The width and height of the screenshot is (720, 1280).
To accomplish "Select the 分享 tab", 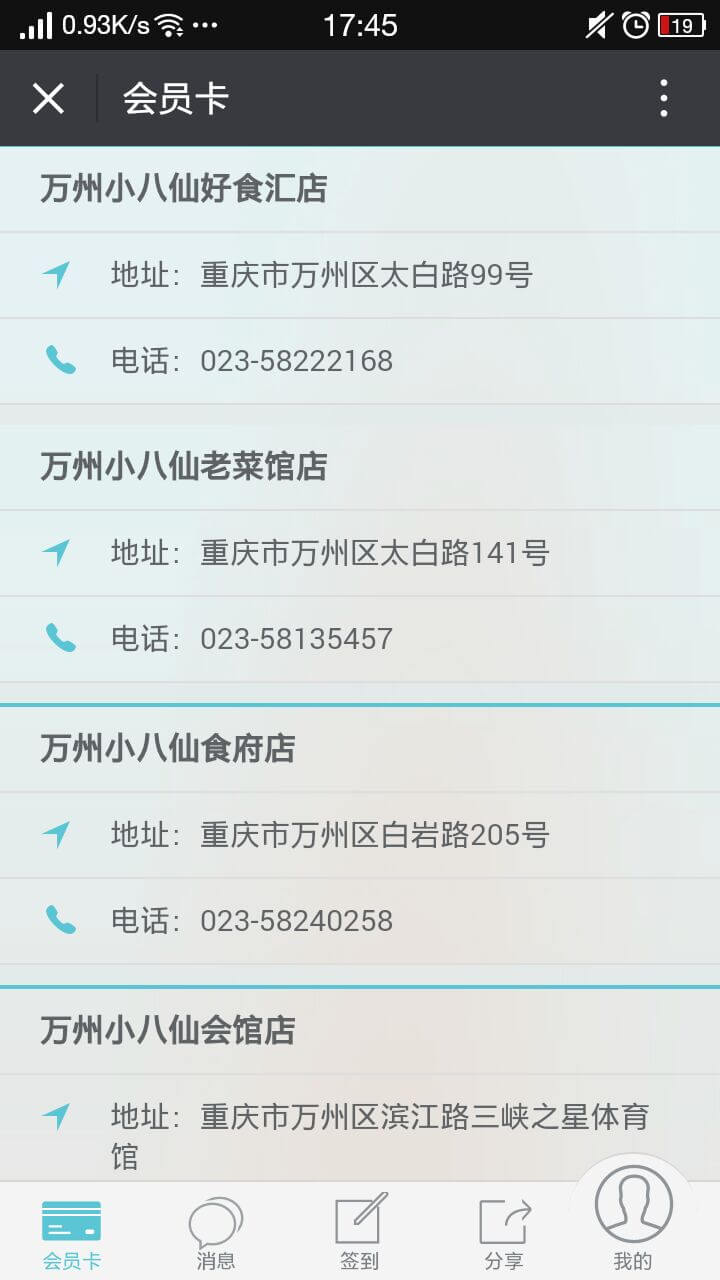I will pyautogui.click(x=504, y=1232).
